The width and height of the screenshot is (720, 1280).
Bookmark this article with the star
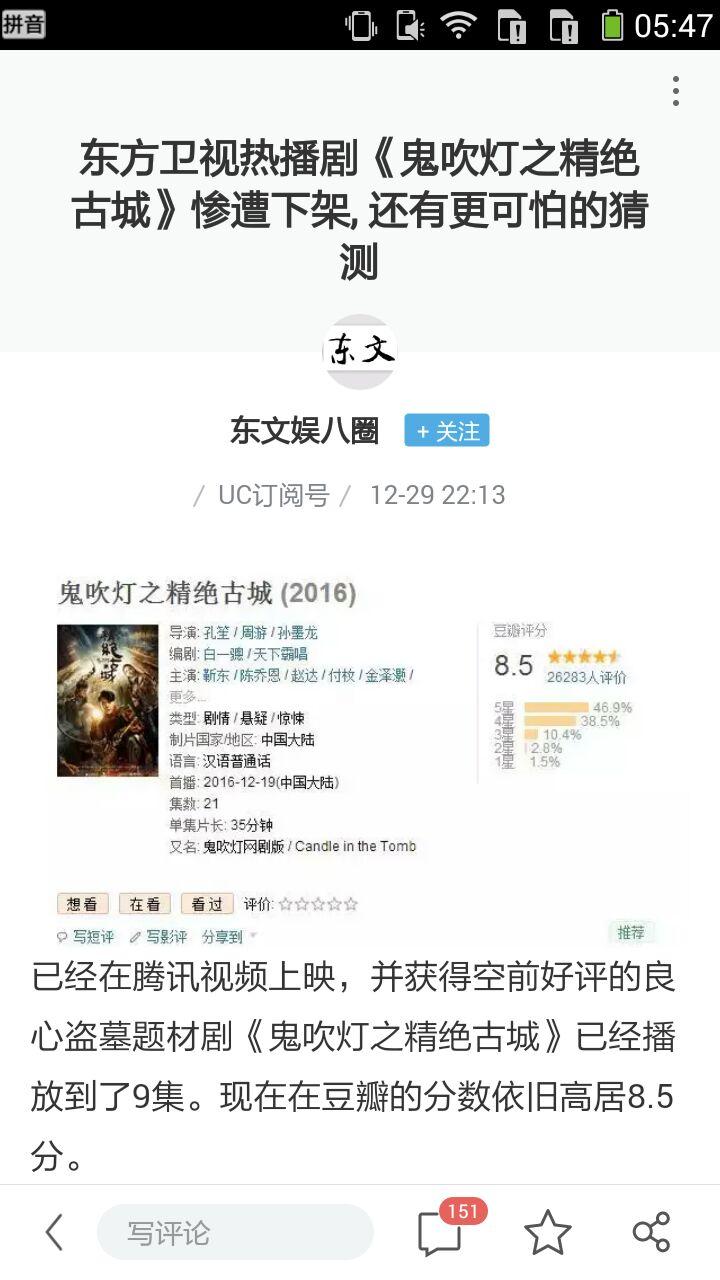548,1232
